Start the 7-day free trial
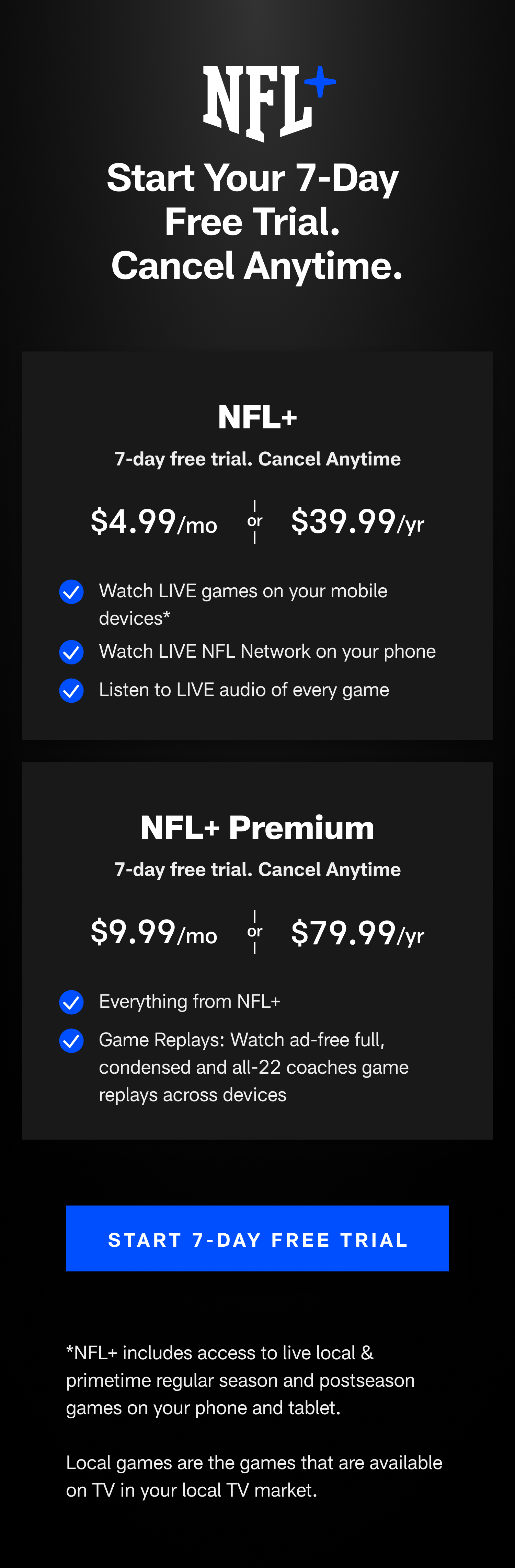The image size is (515, 1568). (257, 1239)
